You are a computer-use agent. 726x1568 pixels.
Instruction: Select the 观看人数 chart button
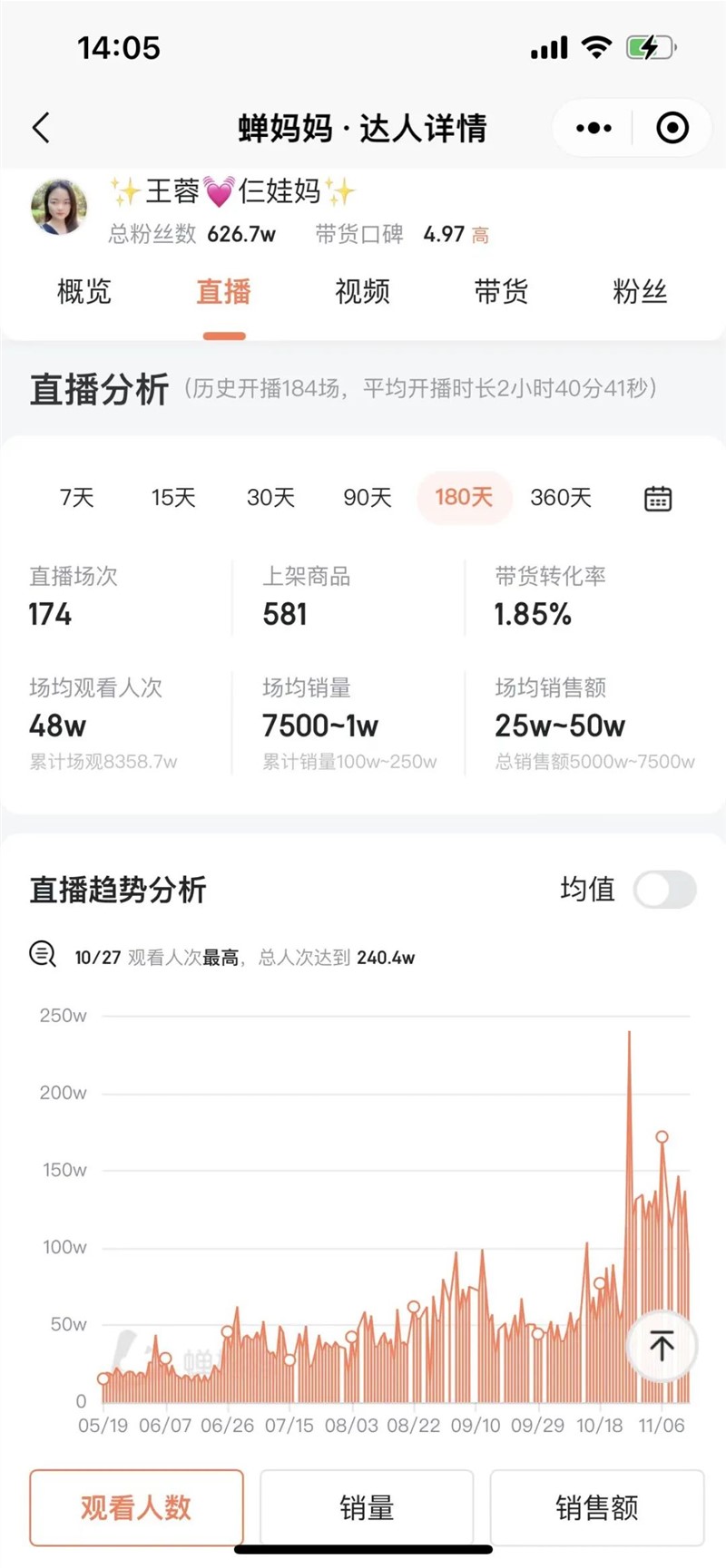click(x=136, y=1507)
